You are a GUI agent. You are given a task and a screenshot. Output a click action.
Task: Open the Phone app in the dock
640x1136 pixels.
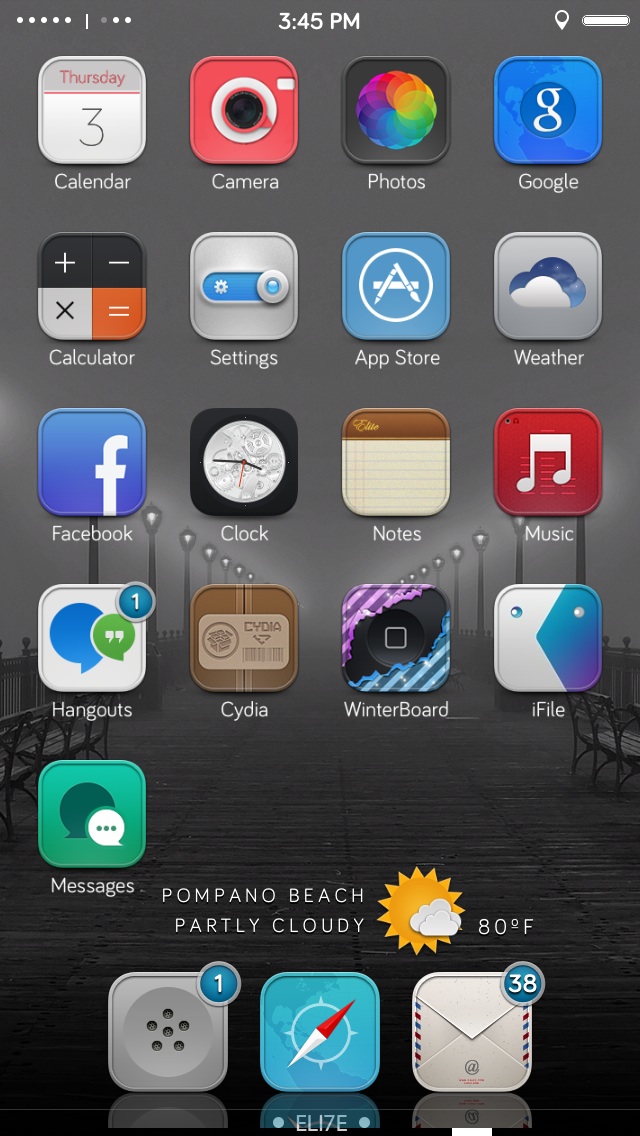[x=168, y=1032]
